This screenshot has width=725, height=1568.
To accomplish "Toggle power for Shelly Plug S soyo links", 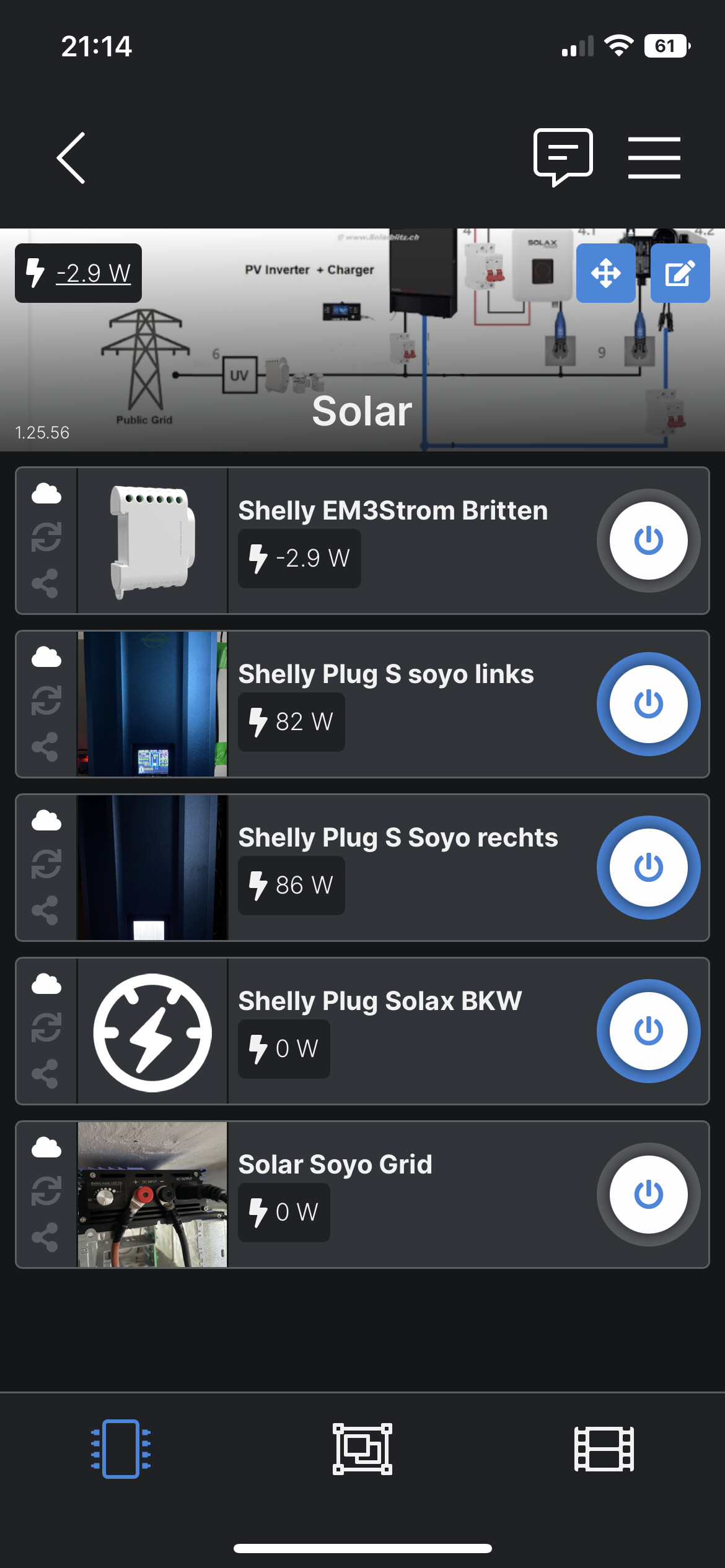I will click(x=648, y=704).
